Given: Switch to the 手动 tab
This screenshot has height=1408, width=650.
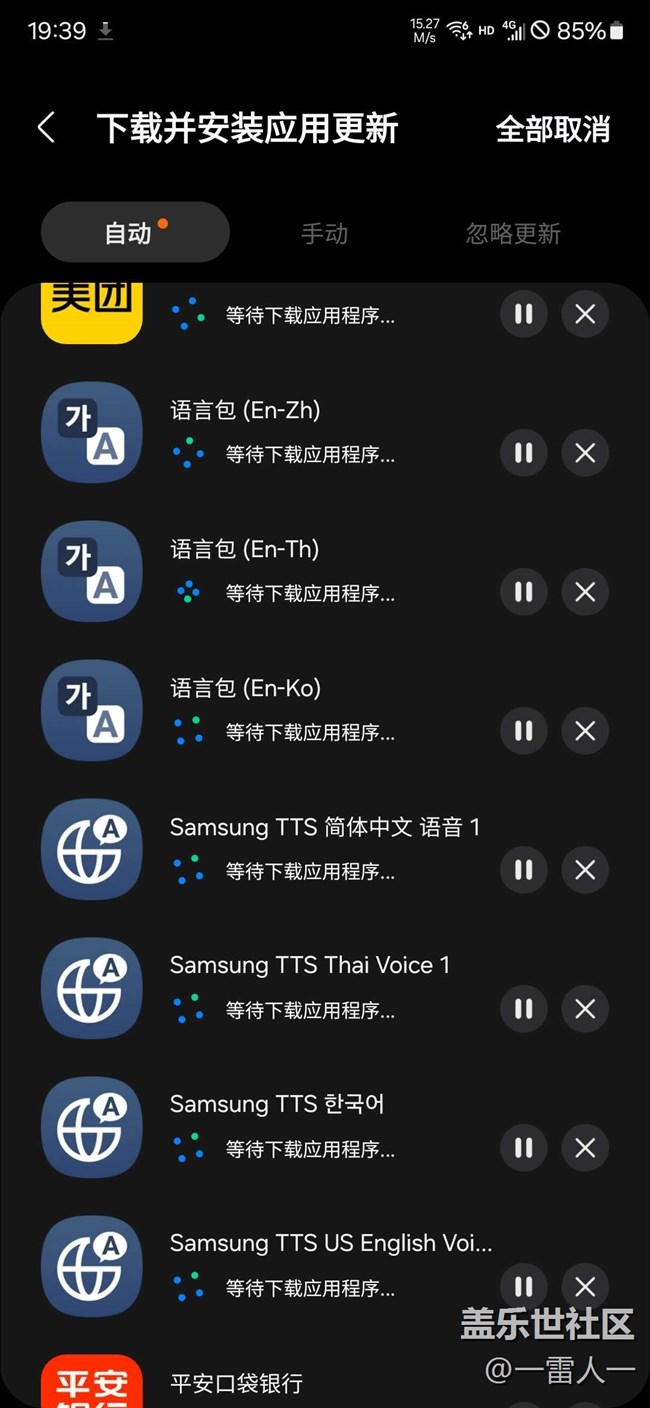Looking at the screenshot, I should [x=324, y=234].
